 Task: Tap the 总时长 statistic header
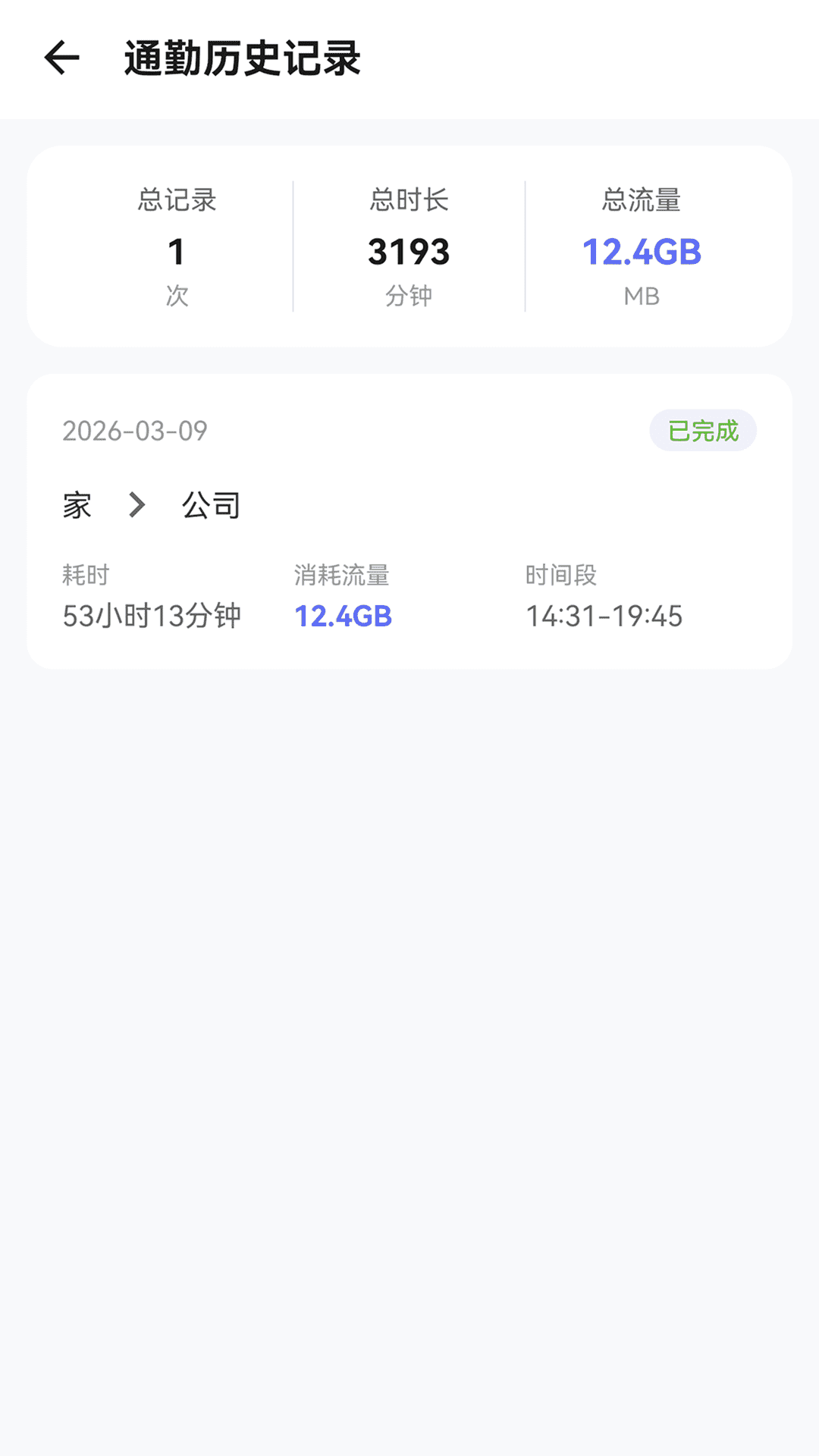(x=409, y=201)
